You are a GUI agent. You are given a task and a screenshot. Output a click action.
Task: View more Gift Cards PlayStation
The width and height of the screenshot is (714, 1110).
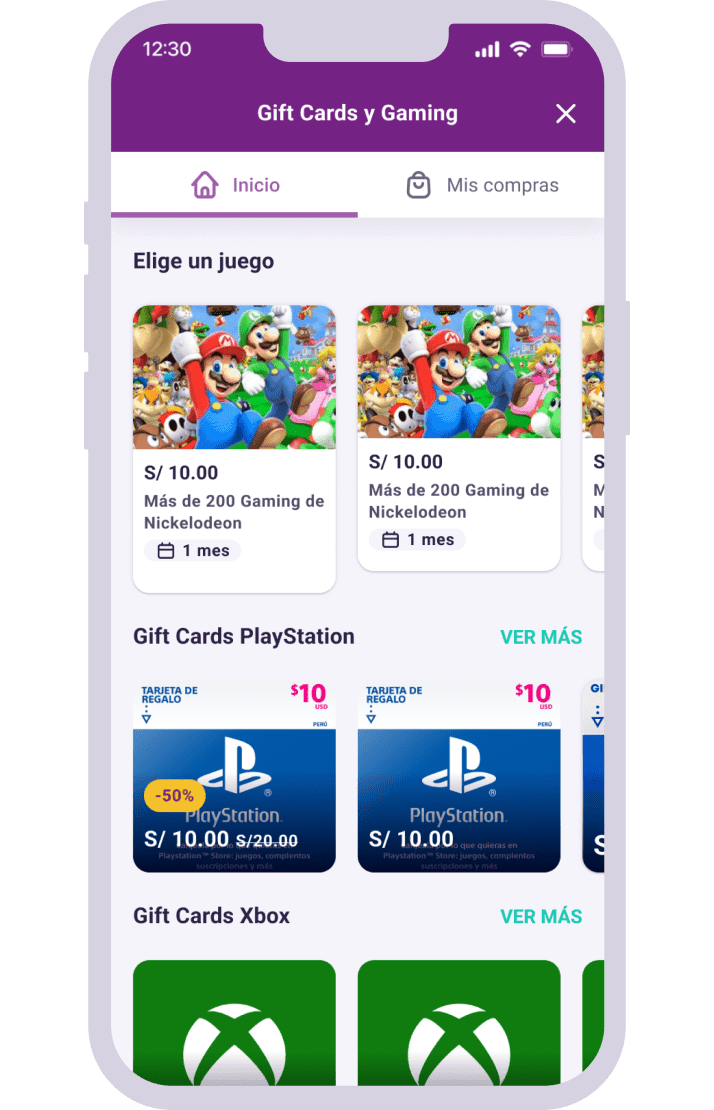click(540, 637)
